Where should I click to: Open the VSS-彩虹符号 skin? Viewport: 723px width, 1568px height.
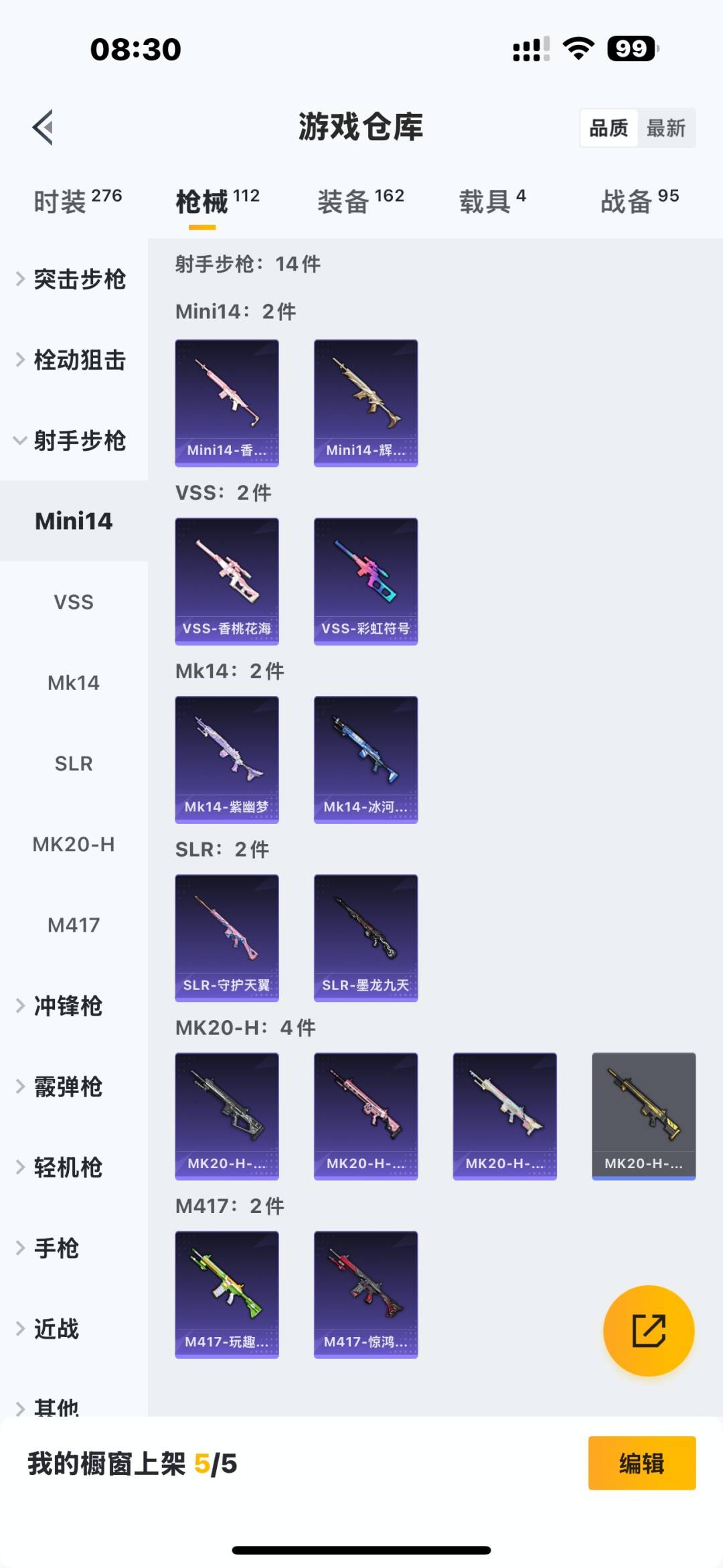(366, 581)
